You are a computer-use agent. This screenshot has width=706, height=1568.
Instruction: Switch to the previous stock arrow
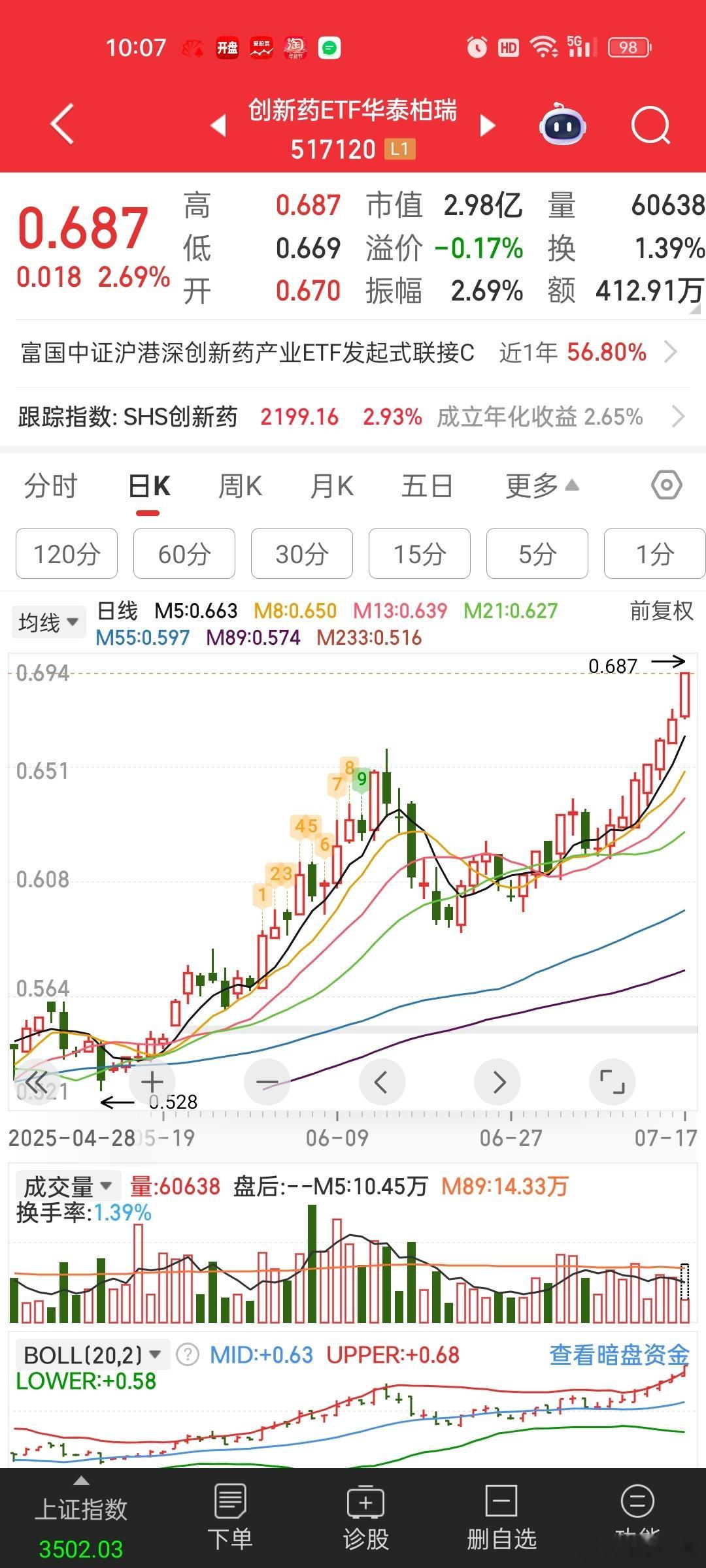[218, 125]
